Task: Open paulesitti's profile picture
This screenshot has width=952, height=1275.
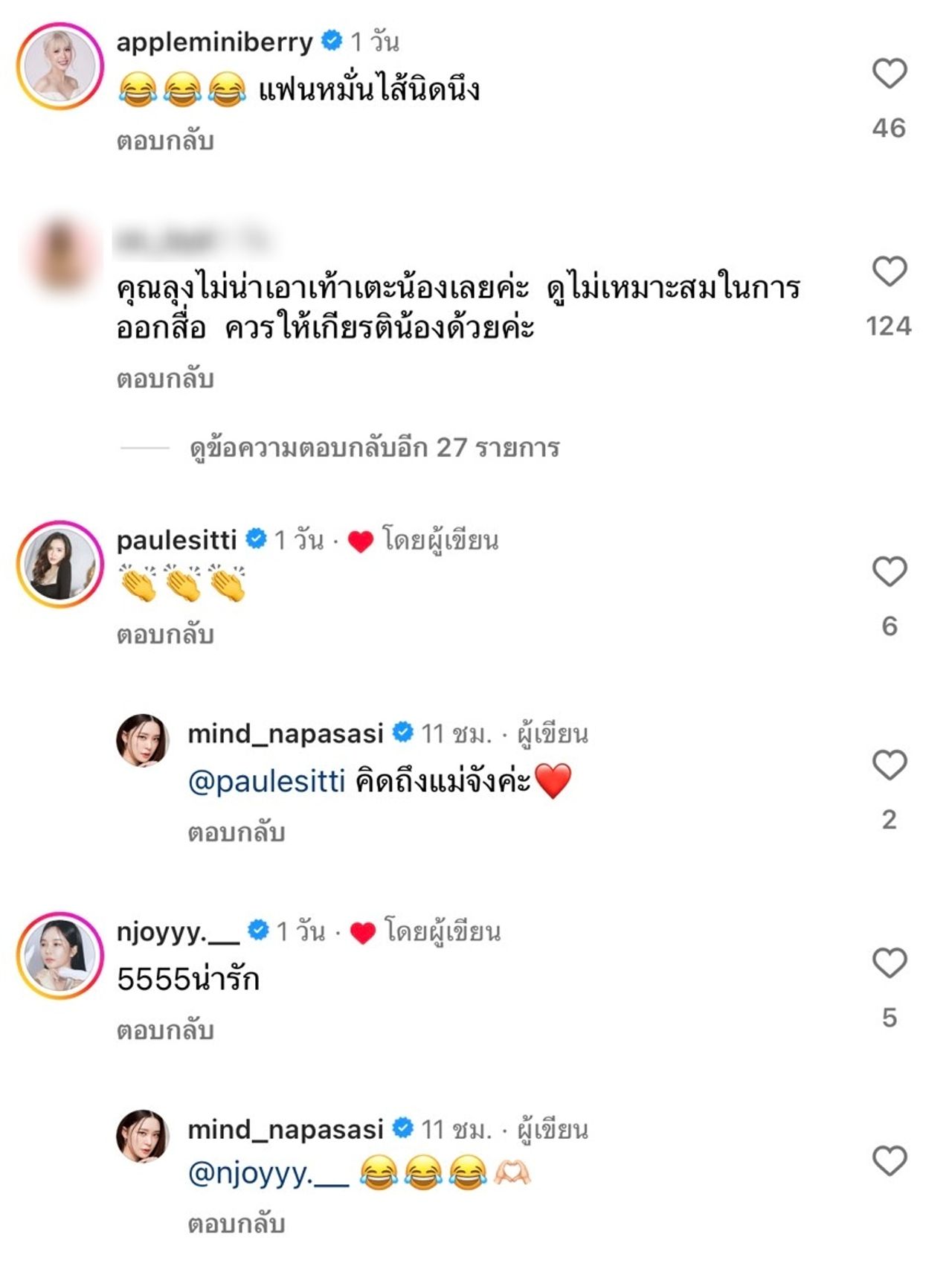Action: [59, 565]
